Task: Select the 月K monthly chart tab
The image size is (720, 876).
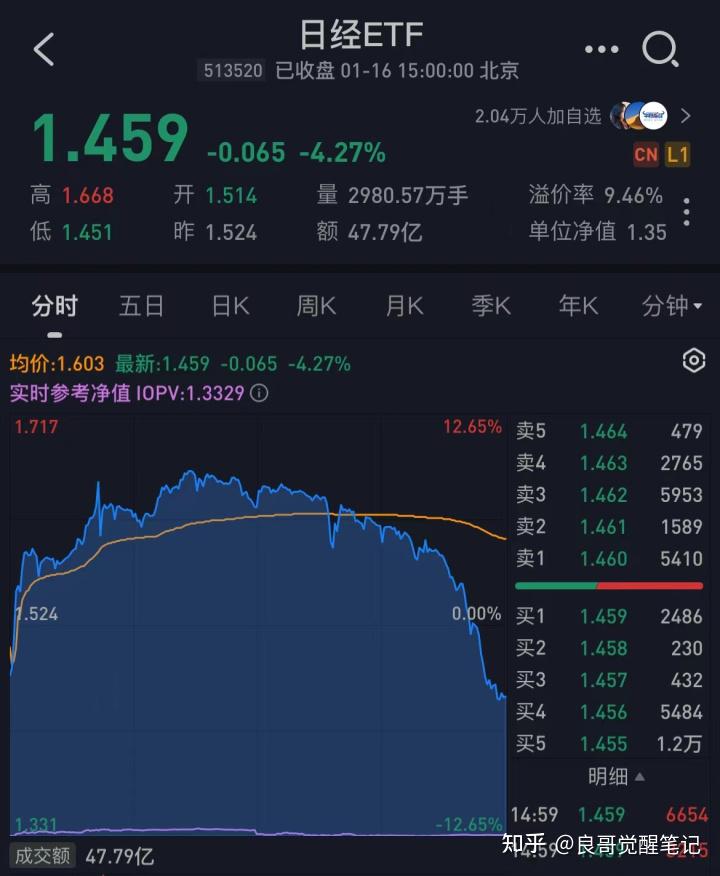Action: (x=403, y=307)
